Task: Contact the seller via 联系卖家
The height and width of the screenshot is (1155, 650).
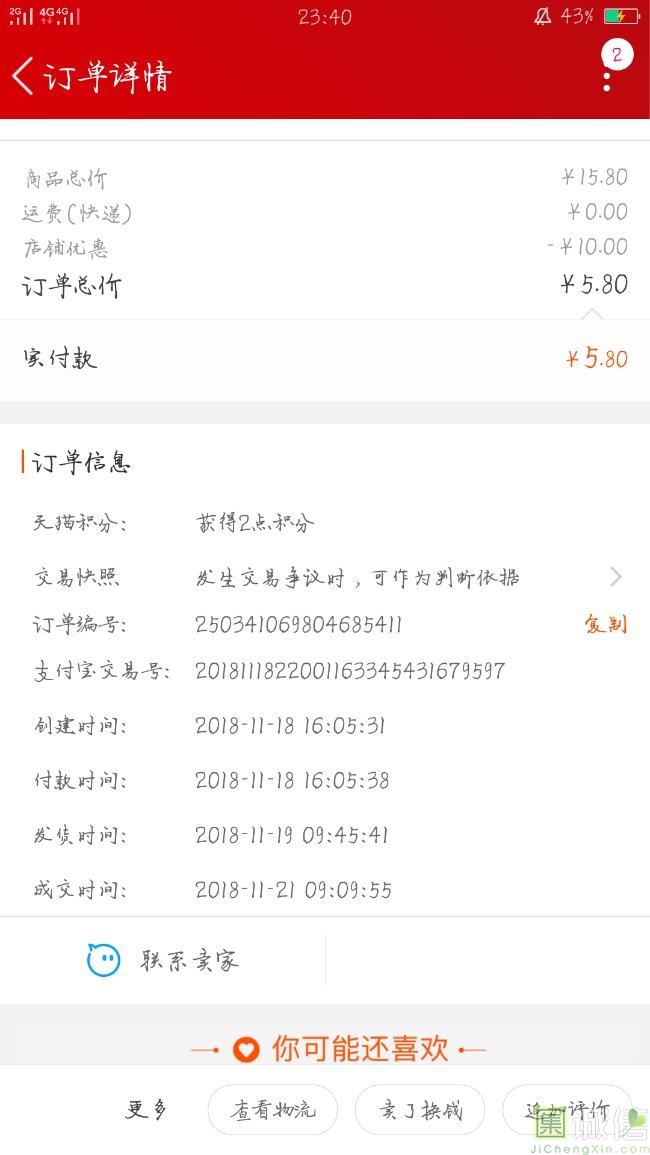Action: [163, 961]
